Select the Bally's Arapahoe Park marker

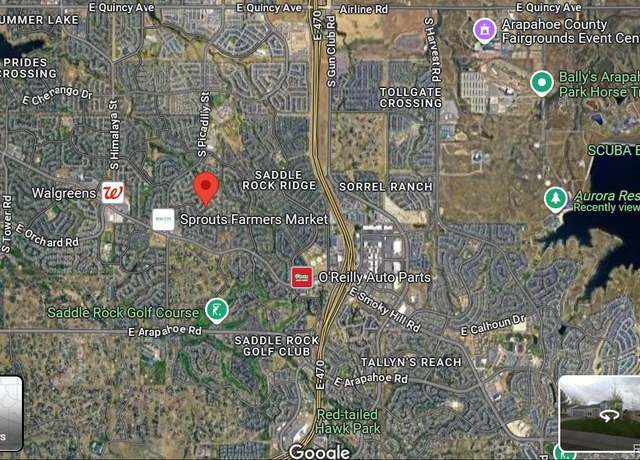point(542,83)
